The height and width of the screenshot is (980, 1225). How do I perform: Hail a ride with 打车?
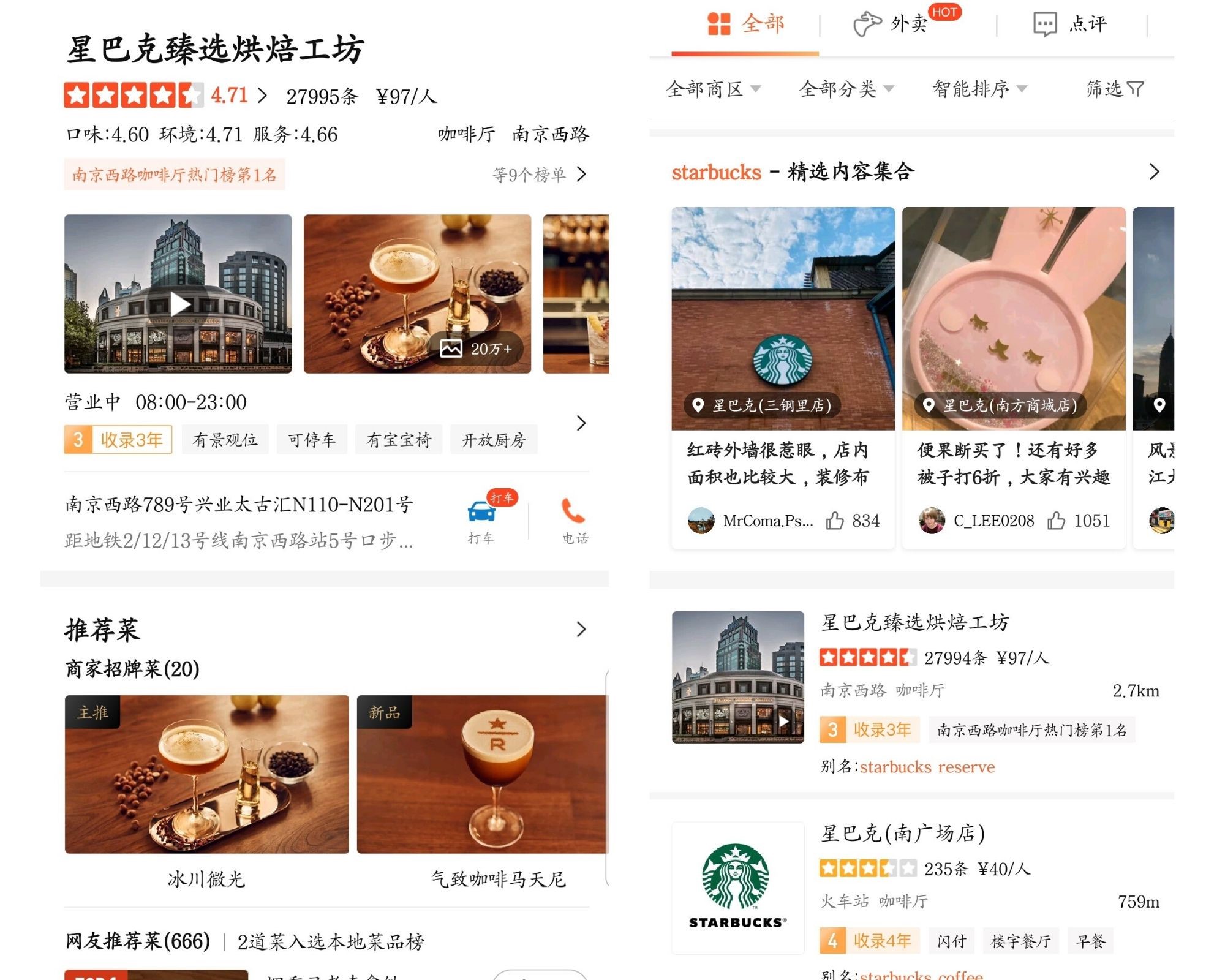click(x=481, y=518)
